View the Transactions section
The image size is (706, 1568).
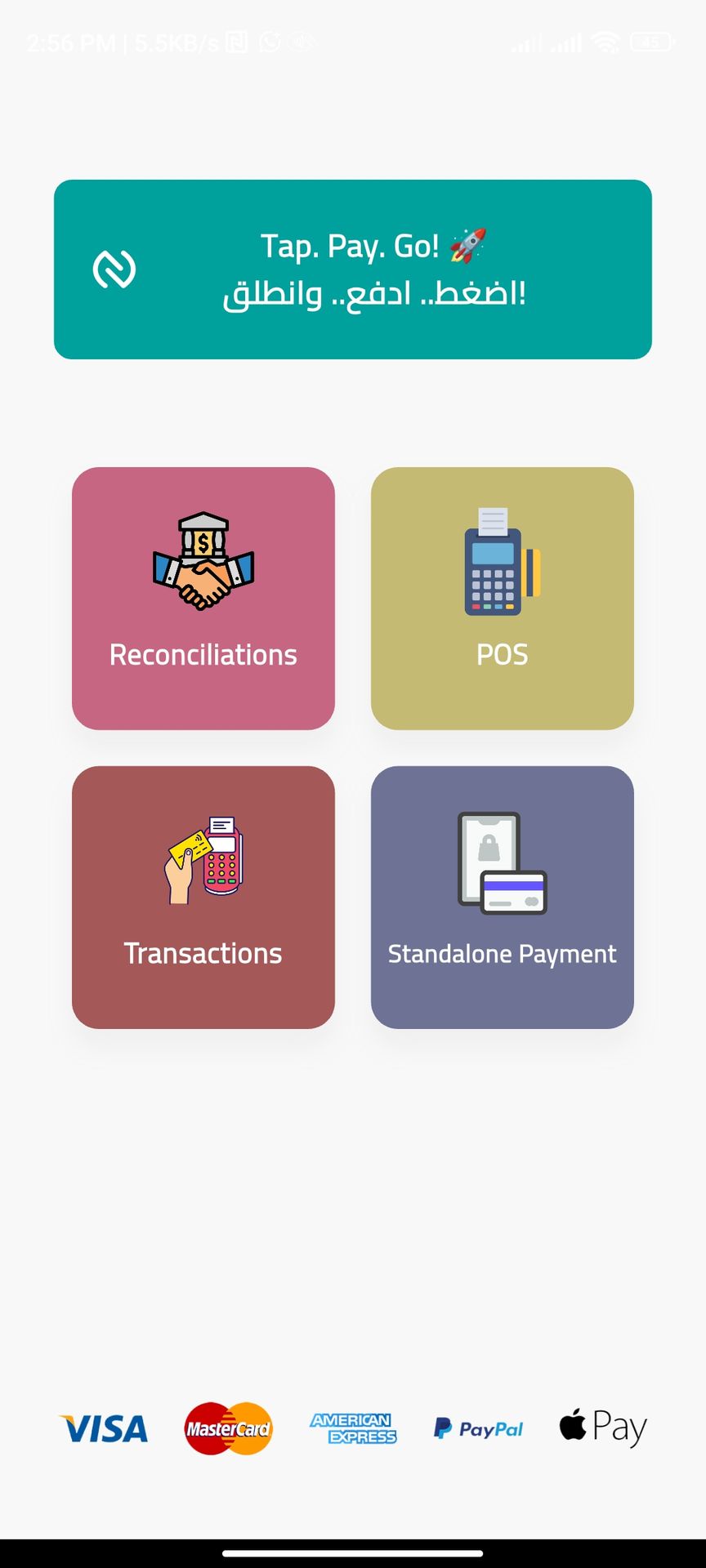coord(203,898)
